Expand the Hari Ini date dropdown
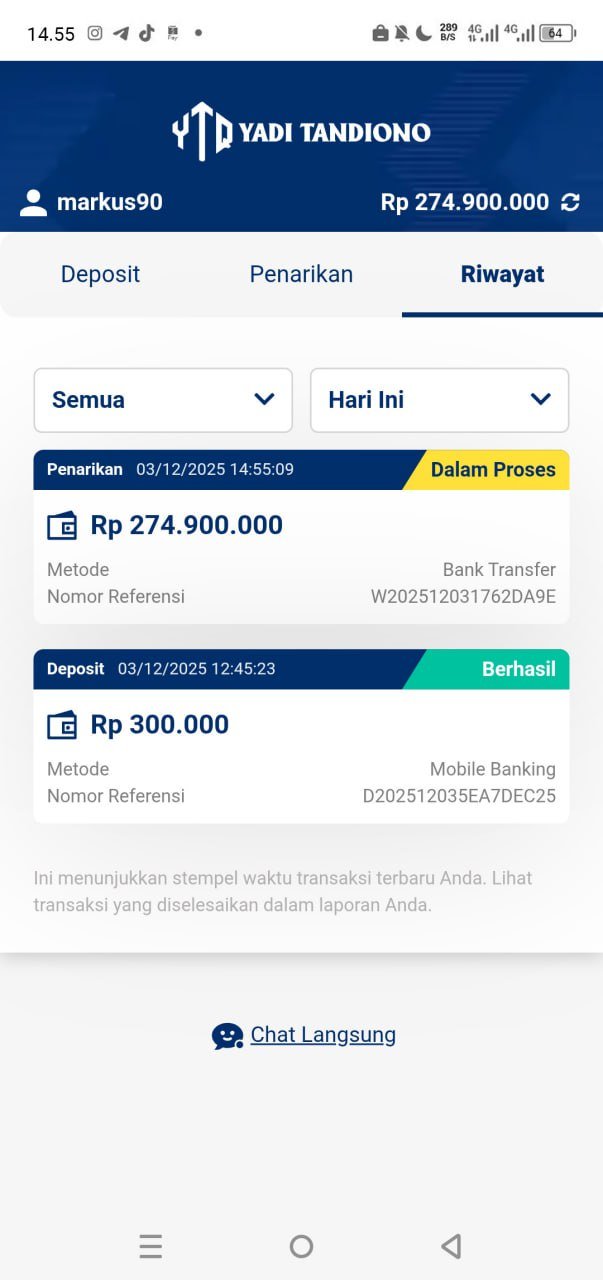Screen dimensions: 603x1280 click(x=439, y=400)
